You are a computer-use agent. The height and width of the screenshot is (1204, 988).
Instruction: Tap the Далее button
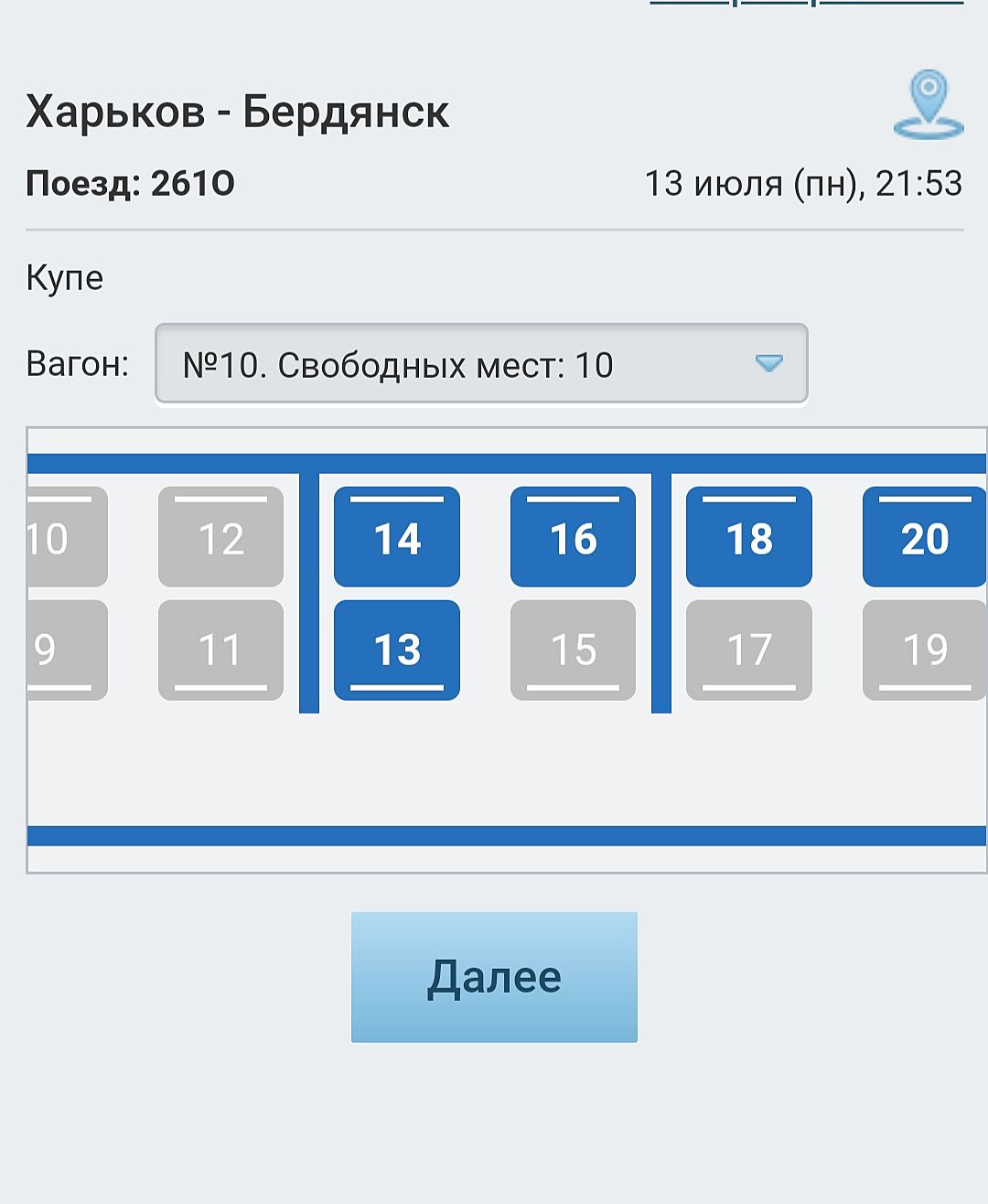click(494, 976)
